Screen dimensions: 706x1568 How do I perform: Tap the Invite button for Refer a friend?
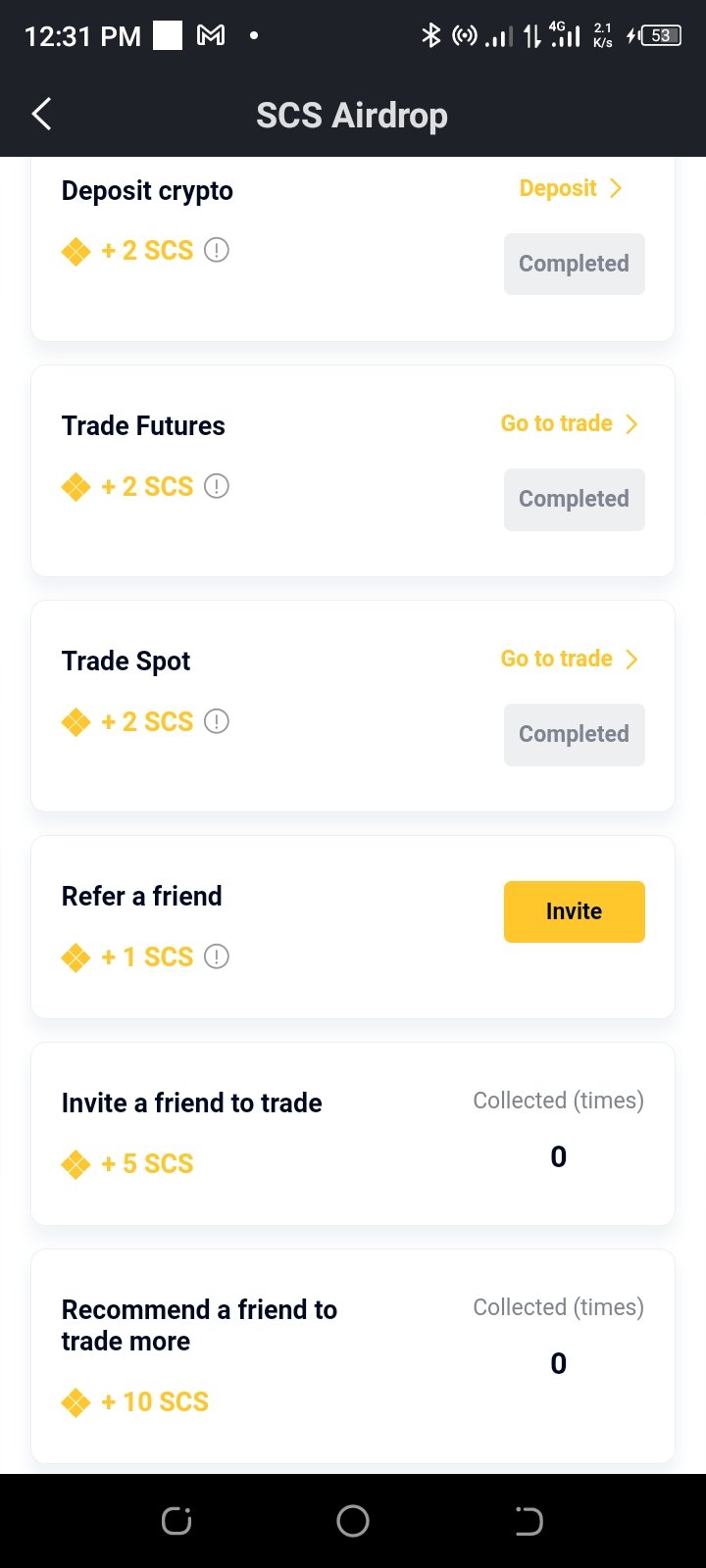(575, 911)
